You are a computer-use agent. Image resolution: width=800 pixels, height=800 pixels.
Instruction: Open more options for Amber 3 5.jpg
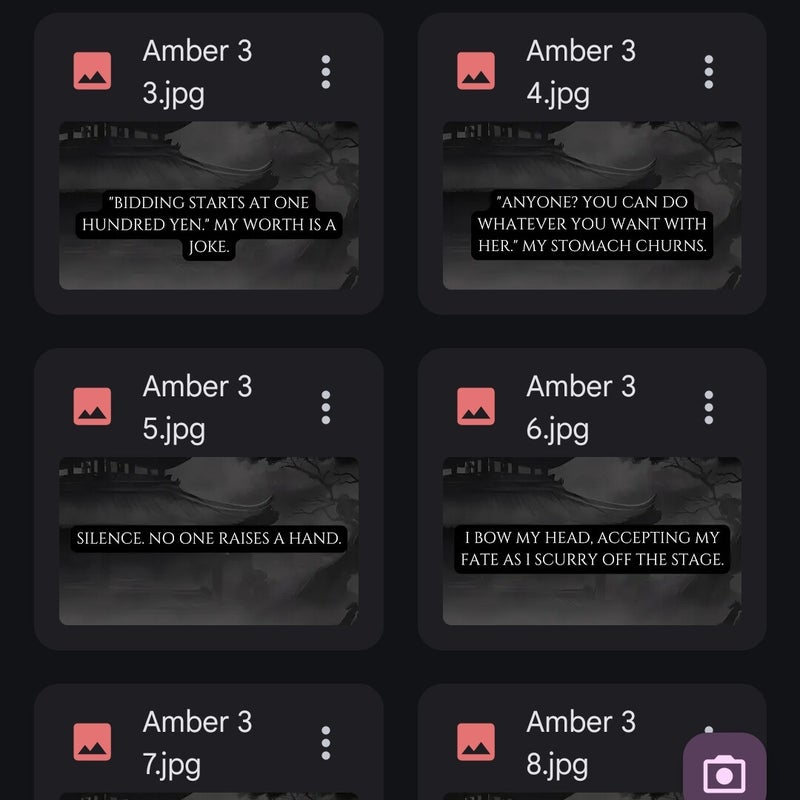(x=326, y=407)
